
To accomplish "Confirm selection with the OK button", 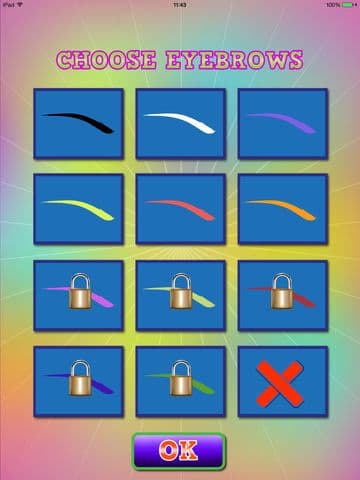I will [179, 451].
